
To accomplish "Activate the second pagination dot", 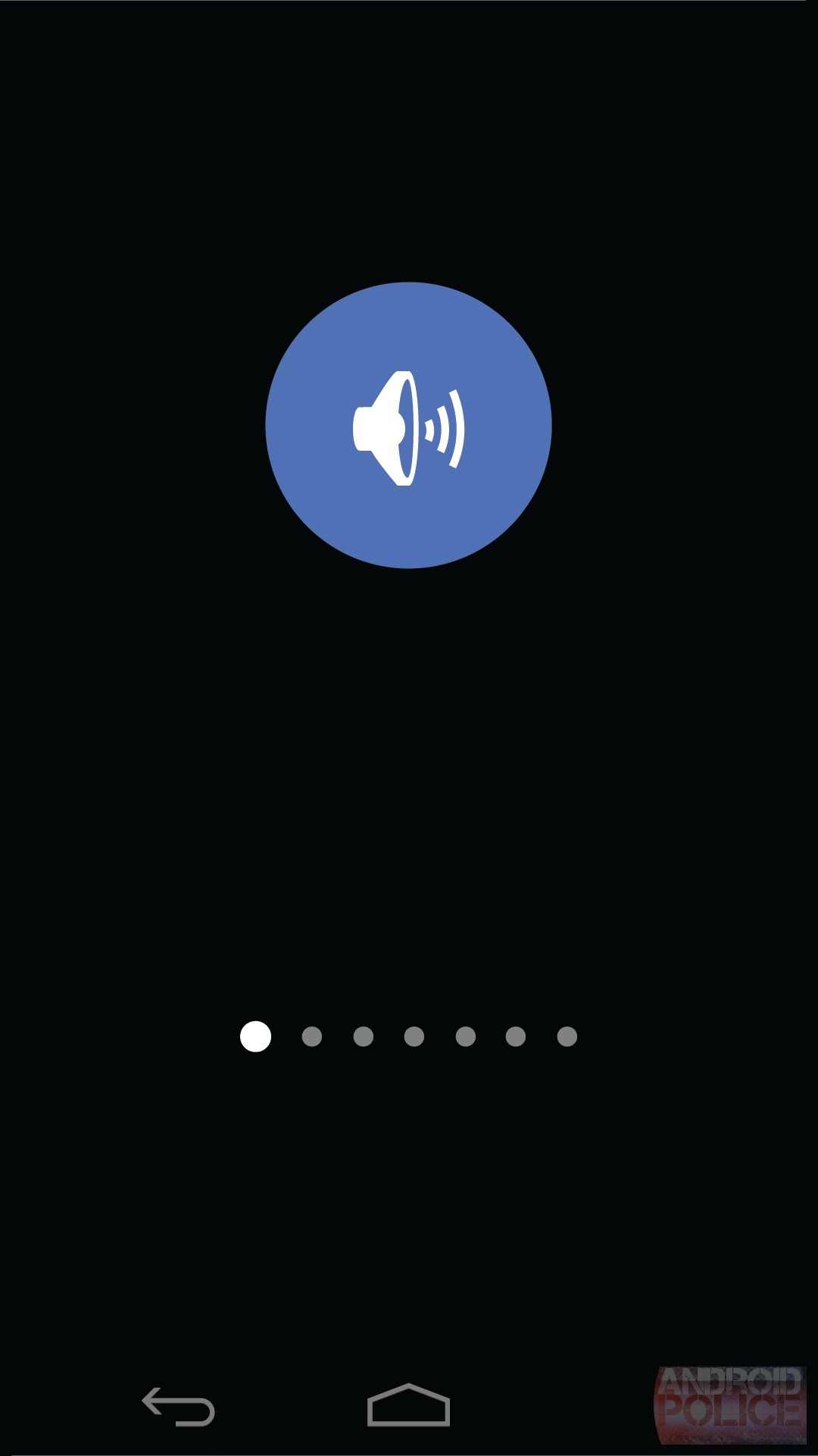I will click(x=311, y=1036).
